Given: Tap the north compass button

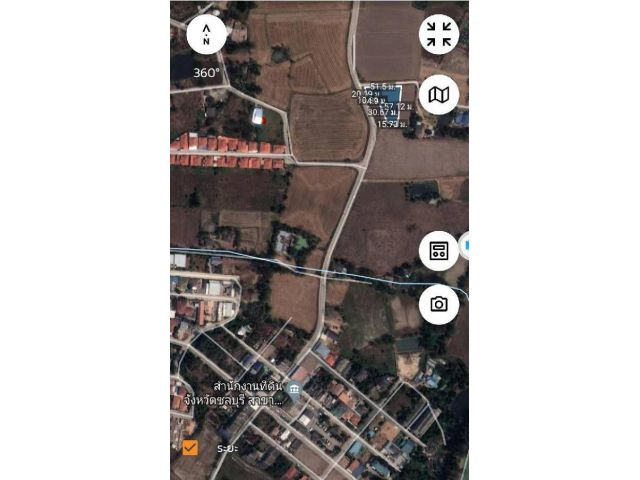Looking at the screenshot, I should pos(206,35).
